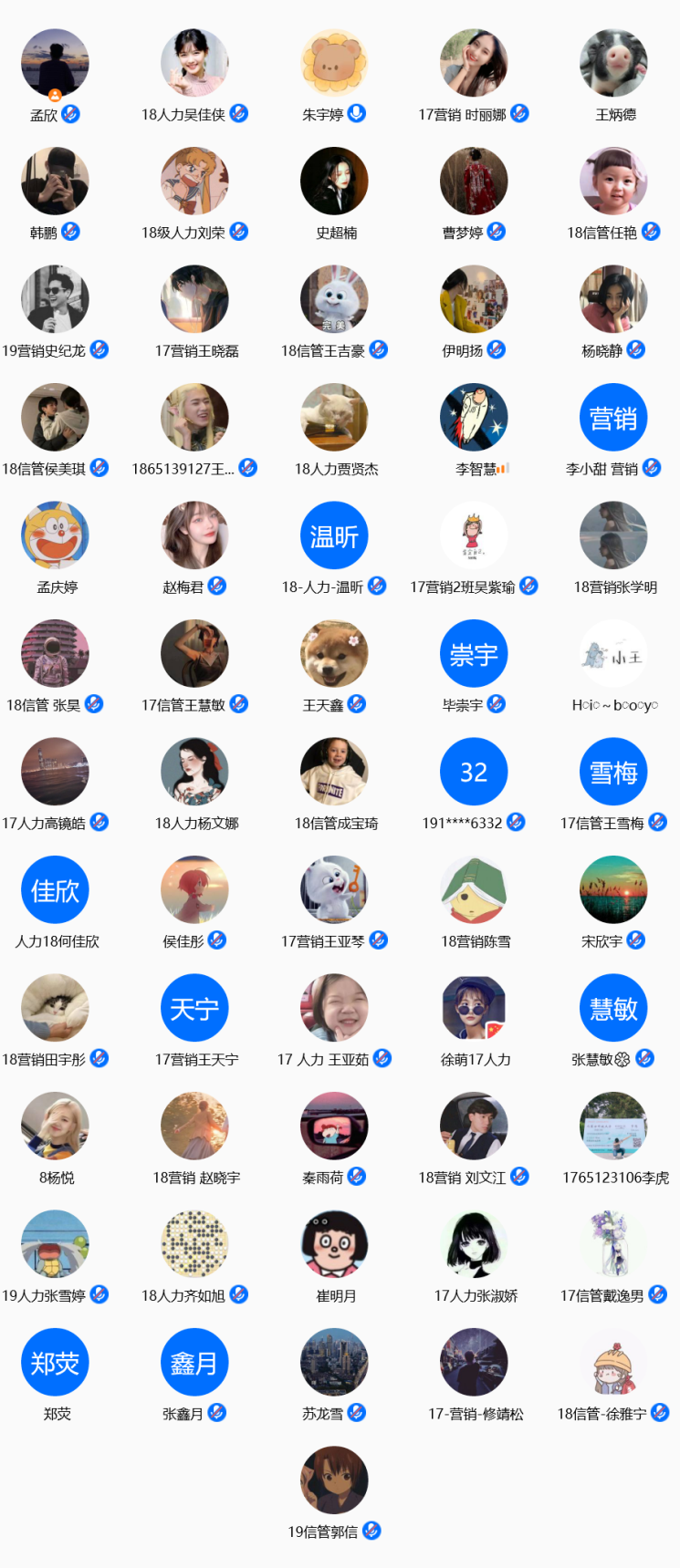680x1568 pixels.
Task: Open 李小甜 营销 profile
Action: [x=613, y=418]
